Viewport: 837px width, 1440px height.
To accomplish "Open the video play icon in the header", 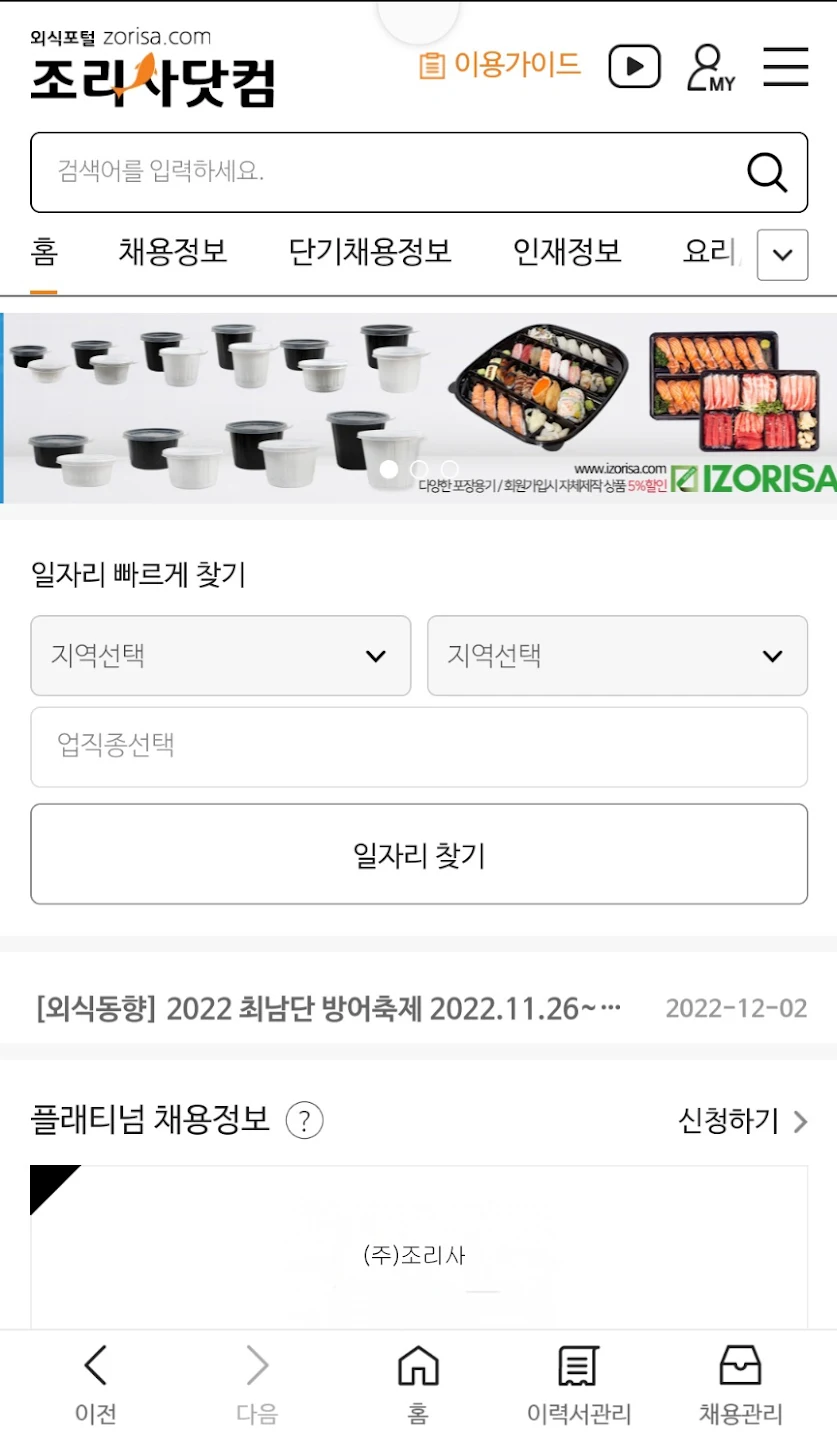I will click(634, 68).
